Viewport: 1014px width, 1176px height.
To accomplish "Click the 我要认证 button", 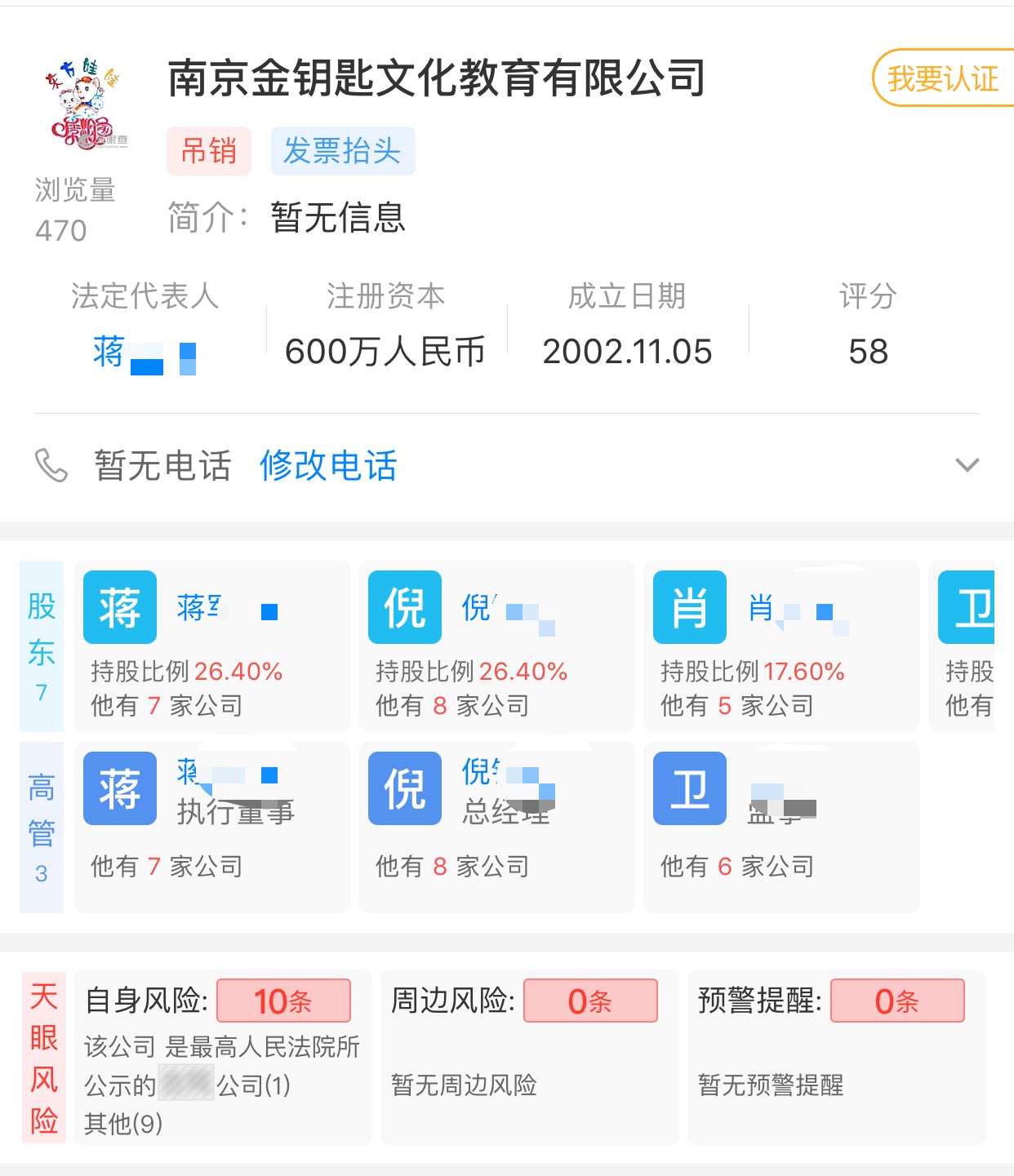I will 943,78.
